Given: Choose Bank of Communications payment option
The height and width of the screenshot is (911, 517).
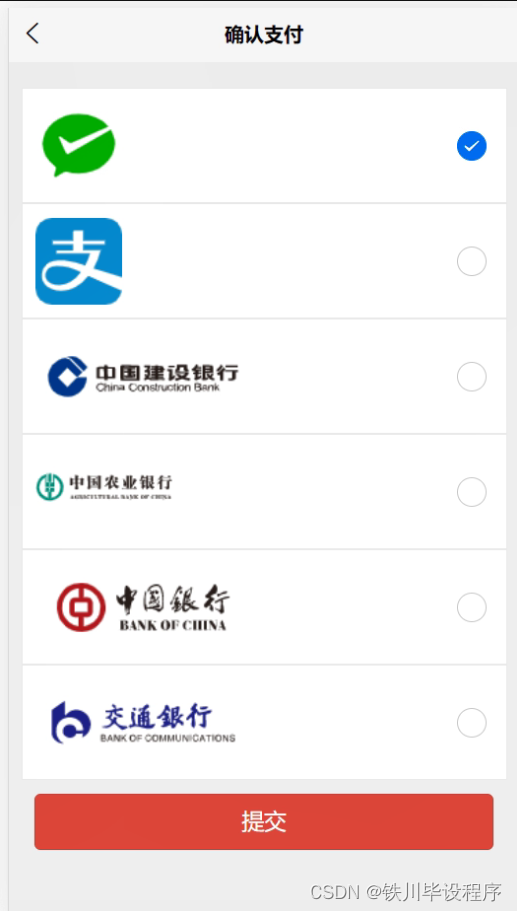Looking at the screenshot, I should [x=471, y=723].
